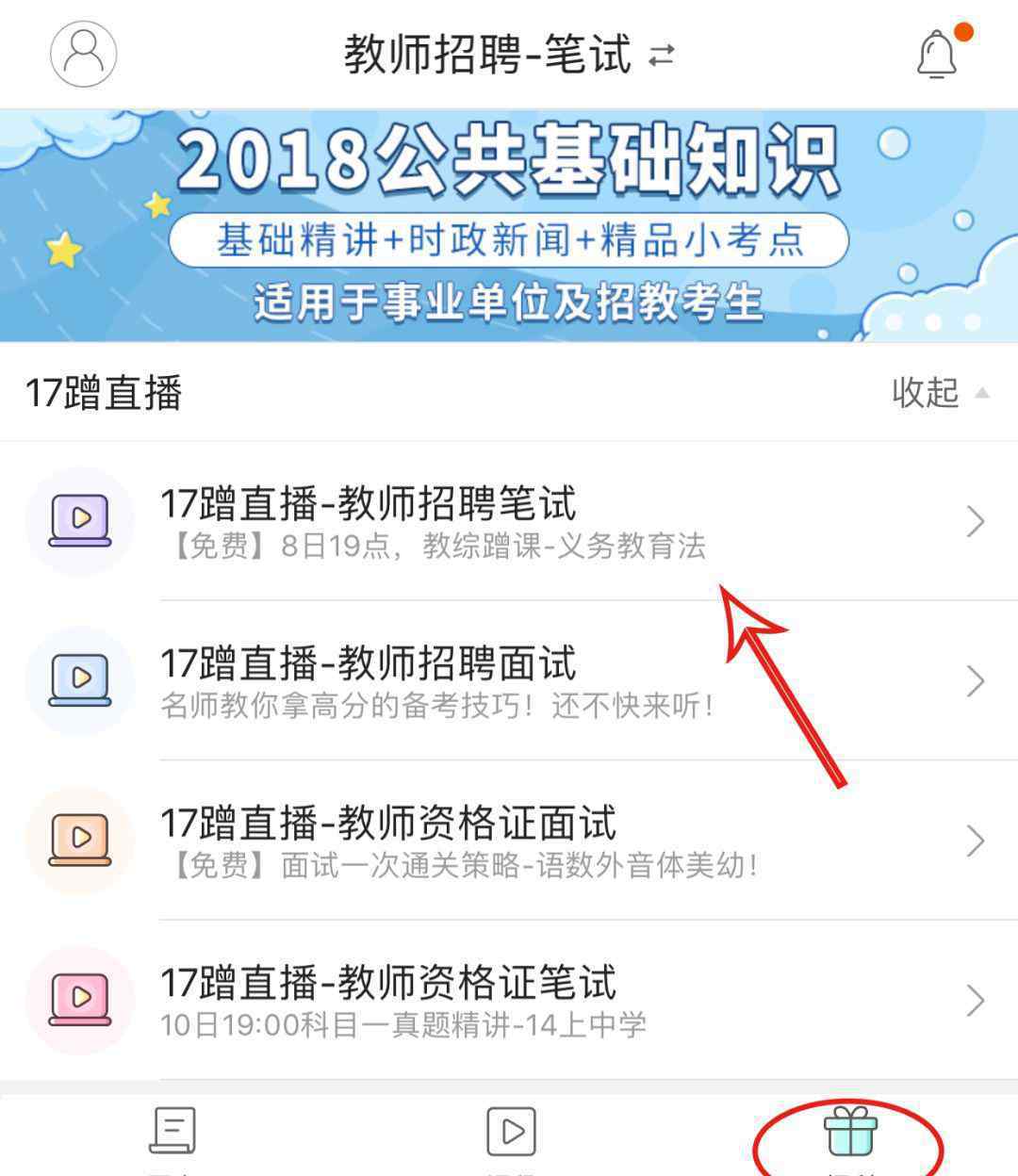
Task: Open the notifications bell
Action: click(937, 55)
